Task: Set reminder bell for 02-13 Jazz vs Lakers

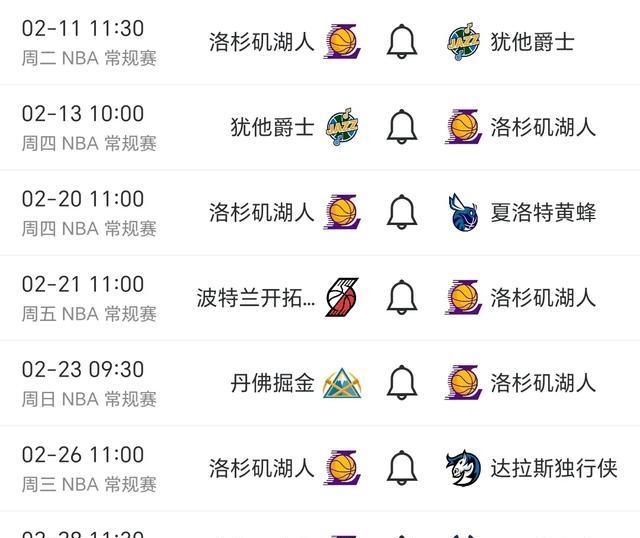Action: (401, 127)
